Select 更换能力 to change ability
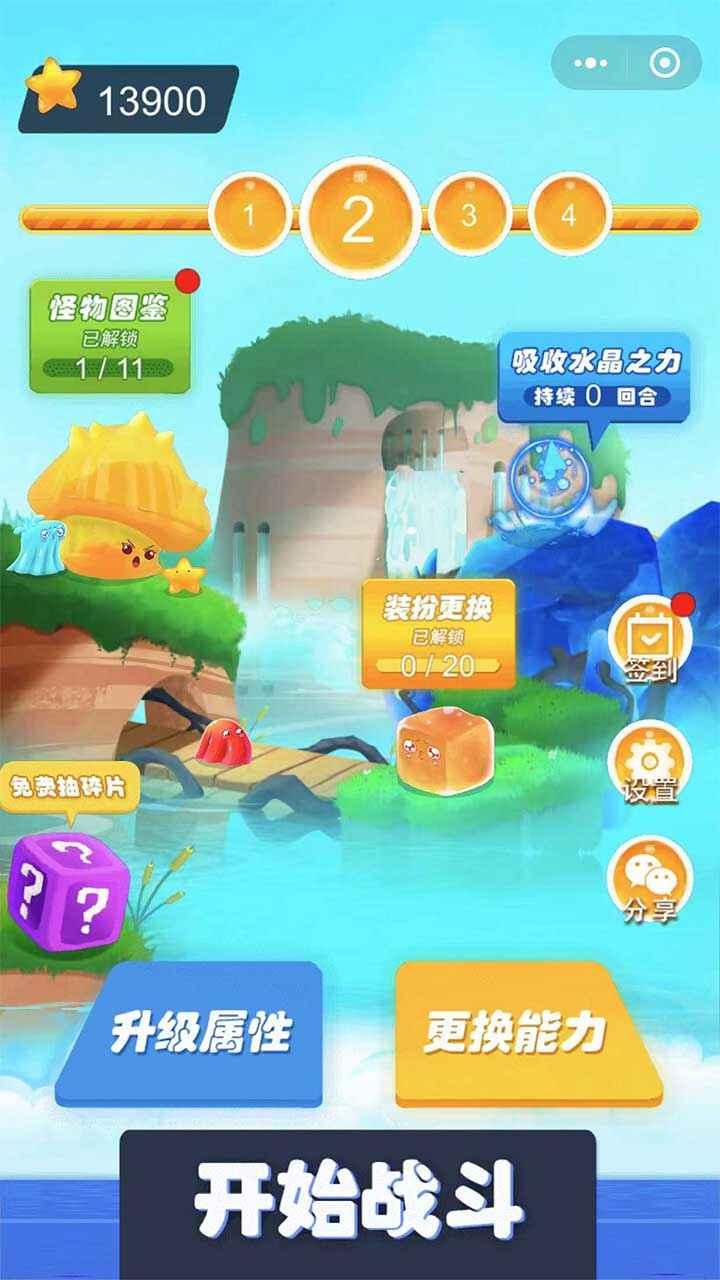Screen dimensions: 720x1280 click(x=516, y=1032)
